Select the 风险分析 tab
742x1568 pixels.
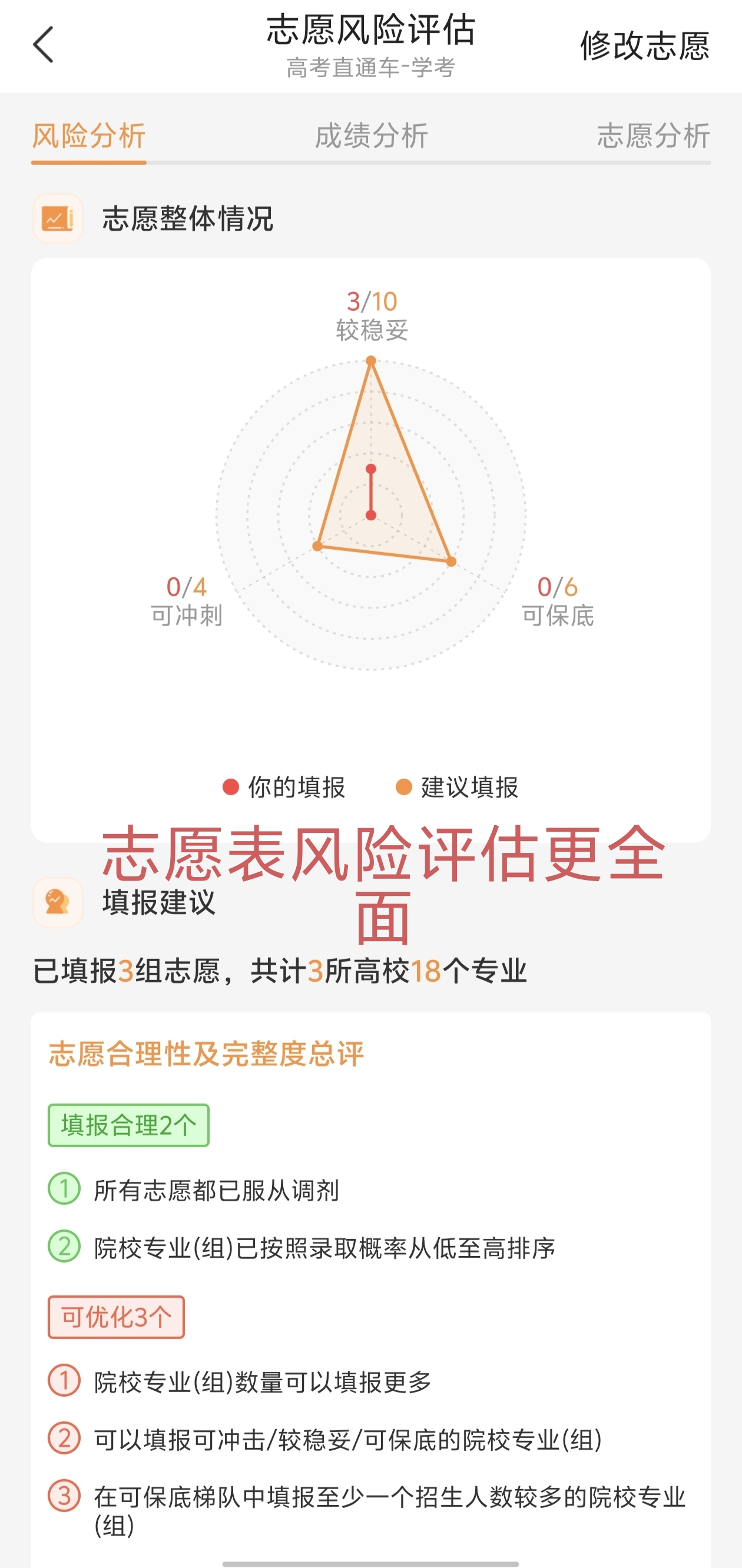point(89,135)
